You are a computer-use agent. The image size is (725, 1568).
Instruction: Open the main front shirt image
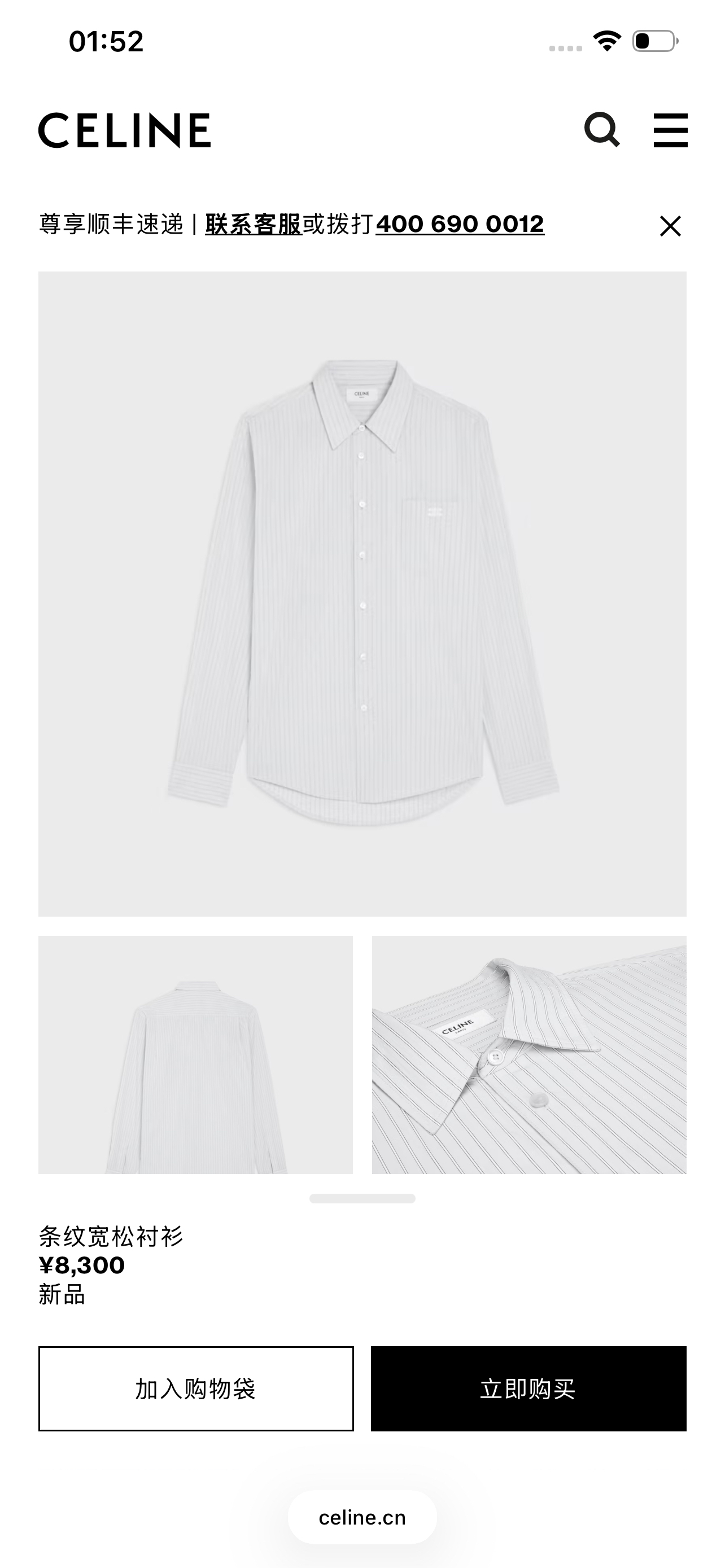click(x=362, y=594)
